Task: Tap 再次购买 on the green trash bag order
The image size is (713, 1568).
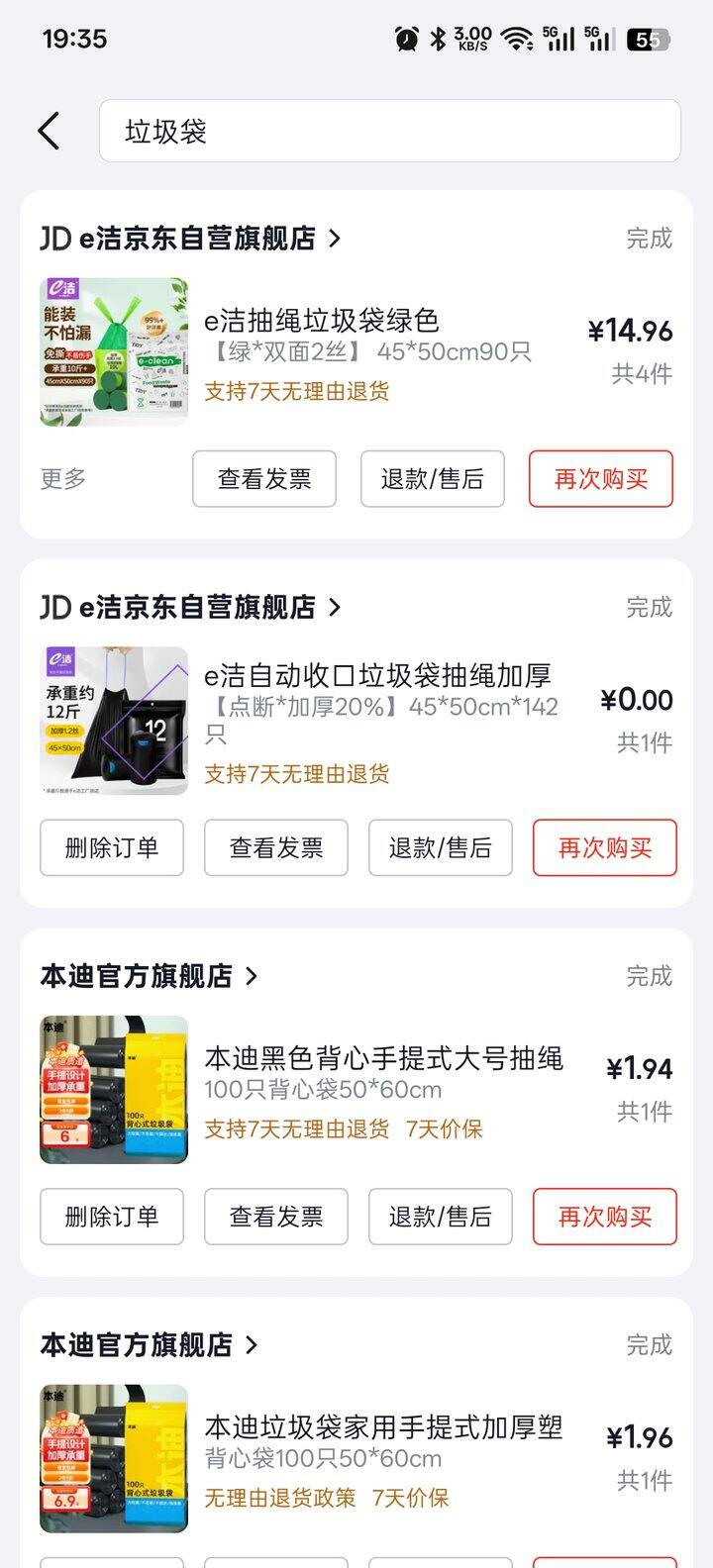Action: 600,478
